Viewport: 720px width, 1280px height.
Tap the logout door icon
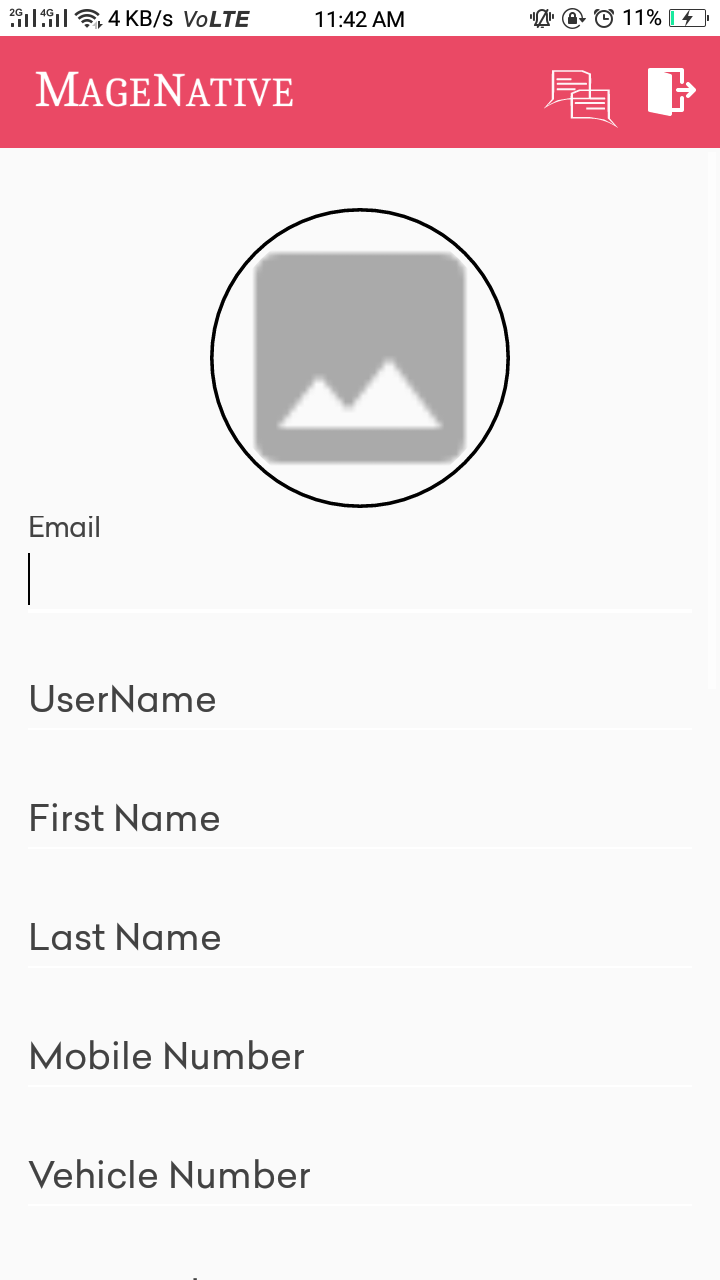point(671,92)
